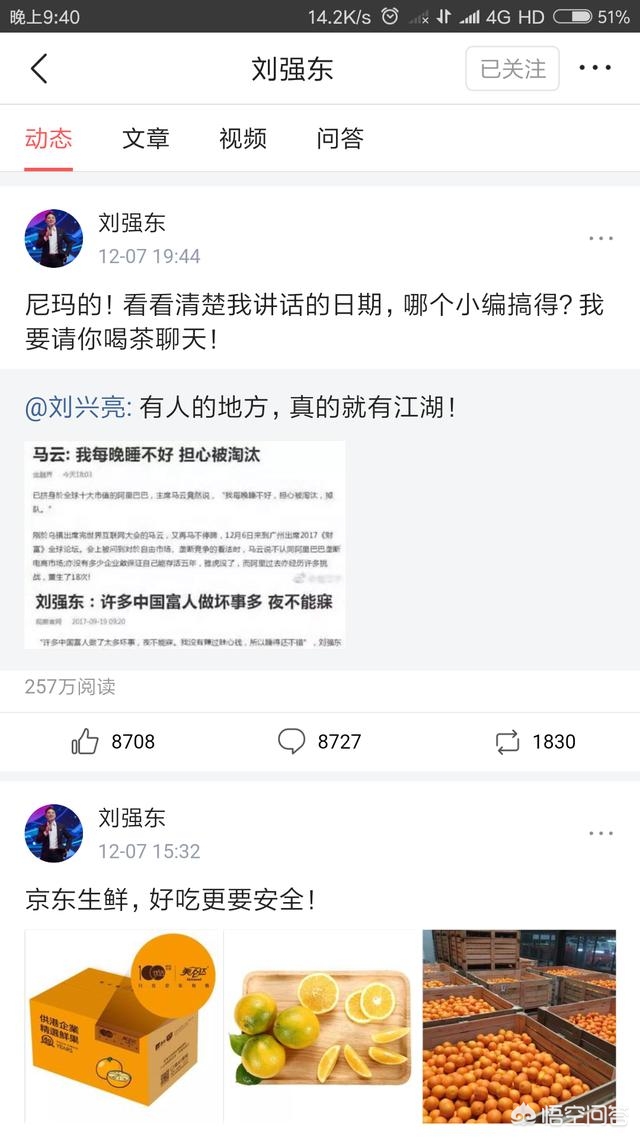Tap the avatar on the 19:44 post
Image resolution: width=640 pixels, height=1138 pixels.
point(54,238)
